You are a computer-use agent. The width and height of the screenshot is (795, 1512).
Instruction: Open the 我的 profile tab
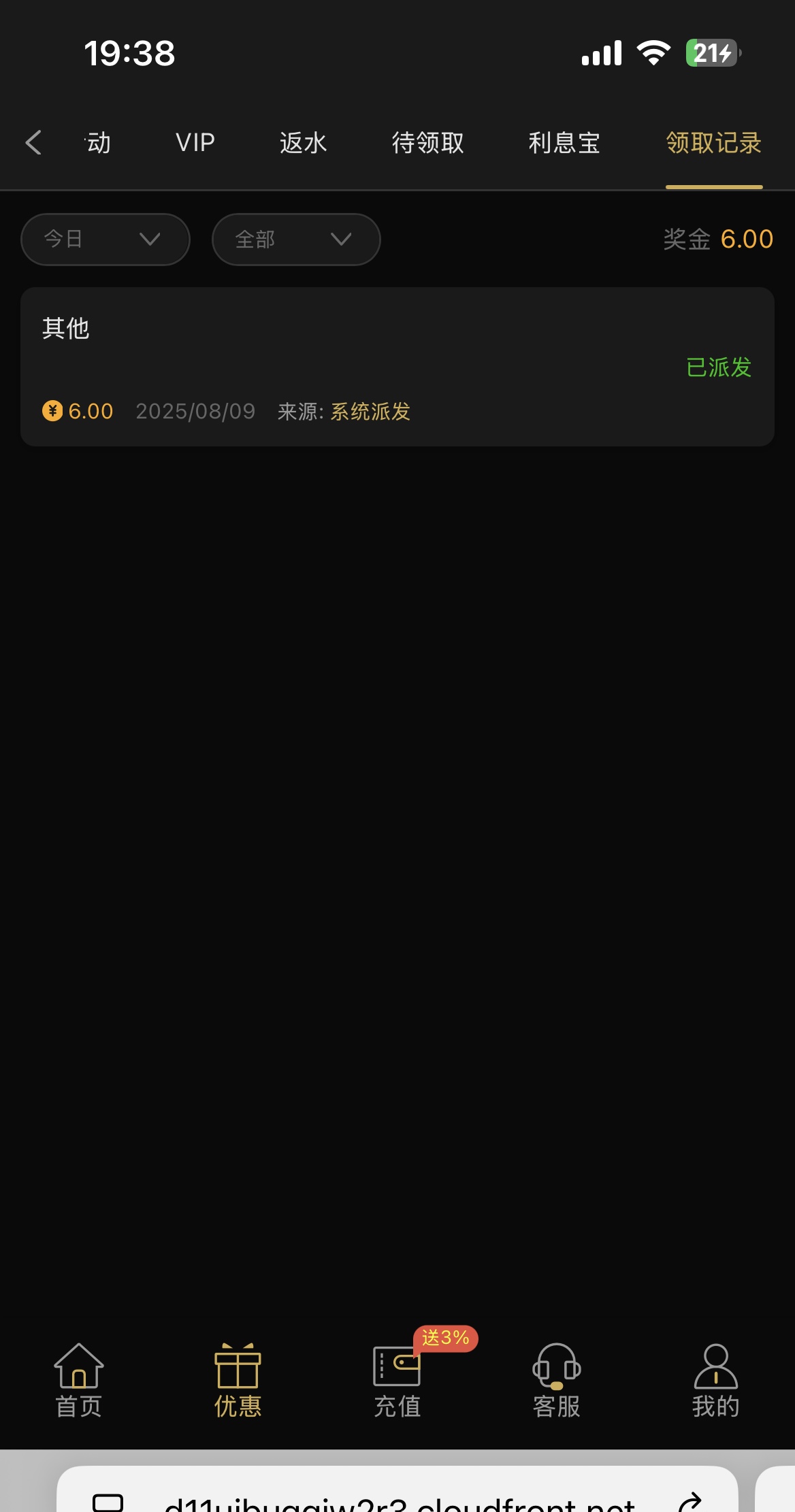(x=716, y=1380)
